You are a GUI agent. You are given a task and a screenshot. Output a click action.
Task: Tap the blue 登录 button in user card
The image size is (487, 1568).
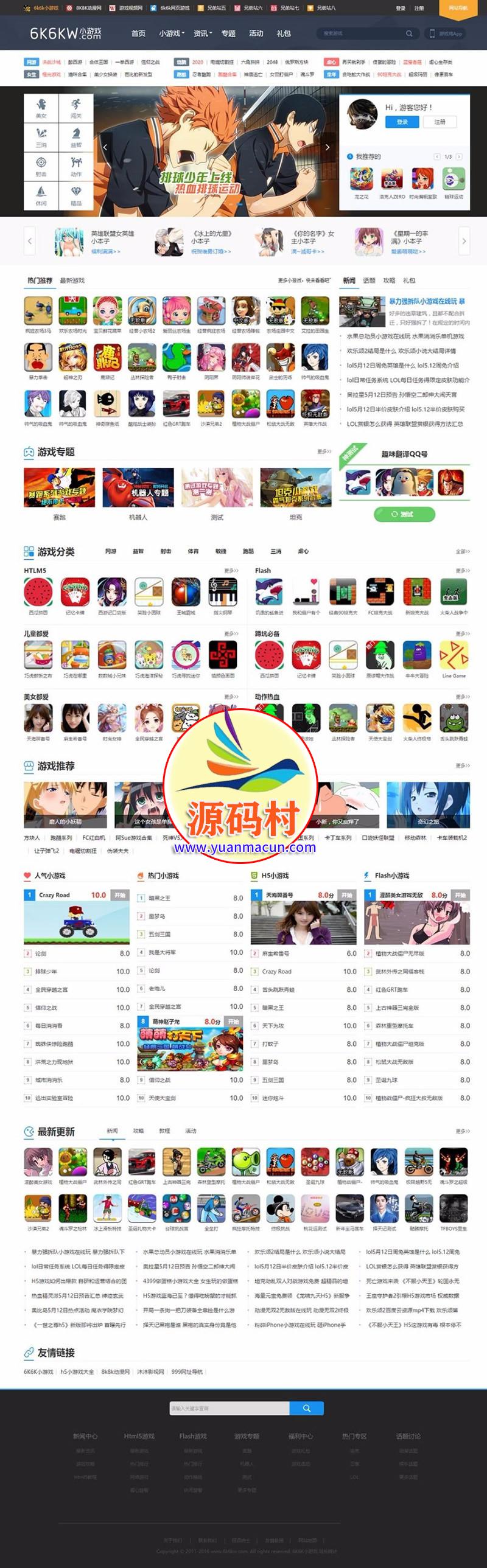pyautogui.click(x=402, y=122)
